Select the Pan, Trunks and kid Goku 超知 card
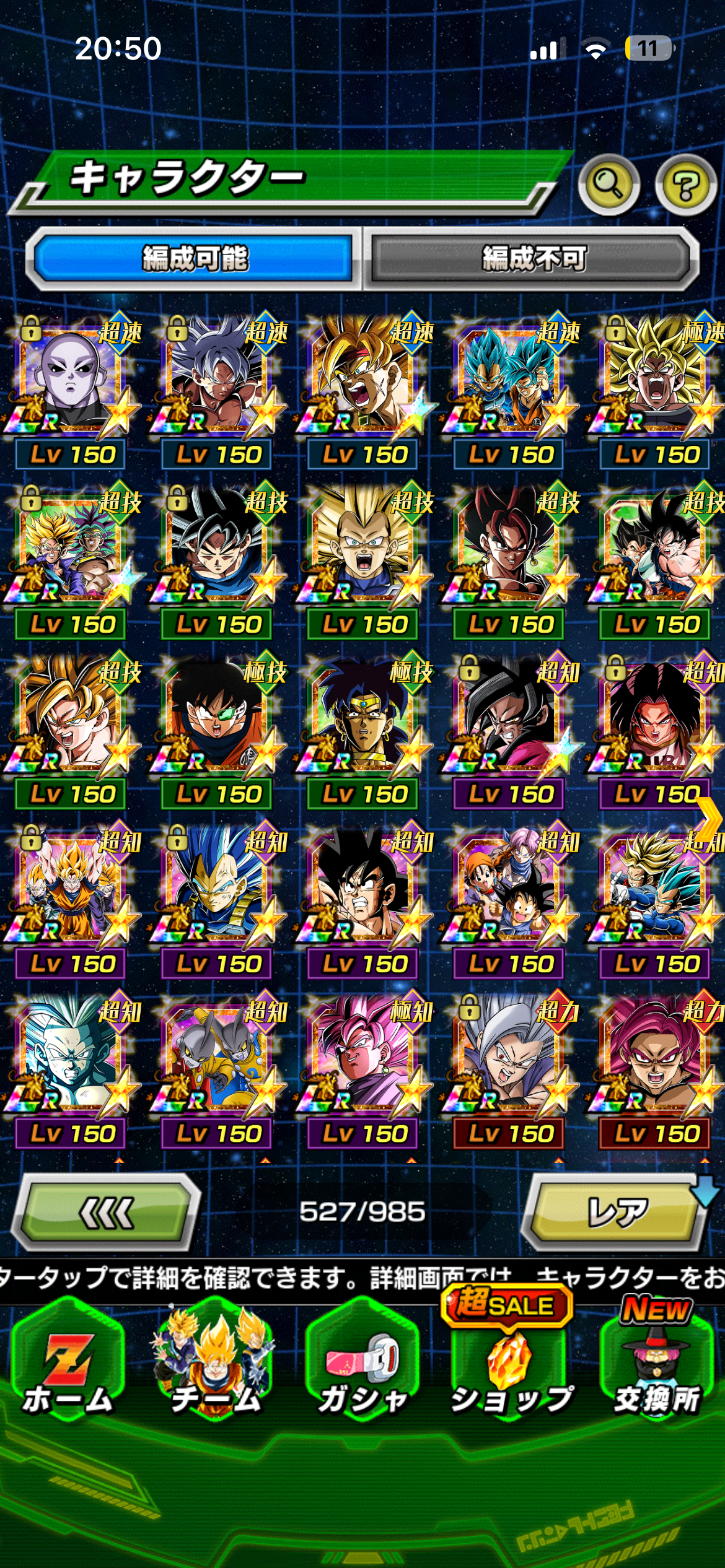 click(x=509, y=888)
